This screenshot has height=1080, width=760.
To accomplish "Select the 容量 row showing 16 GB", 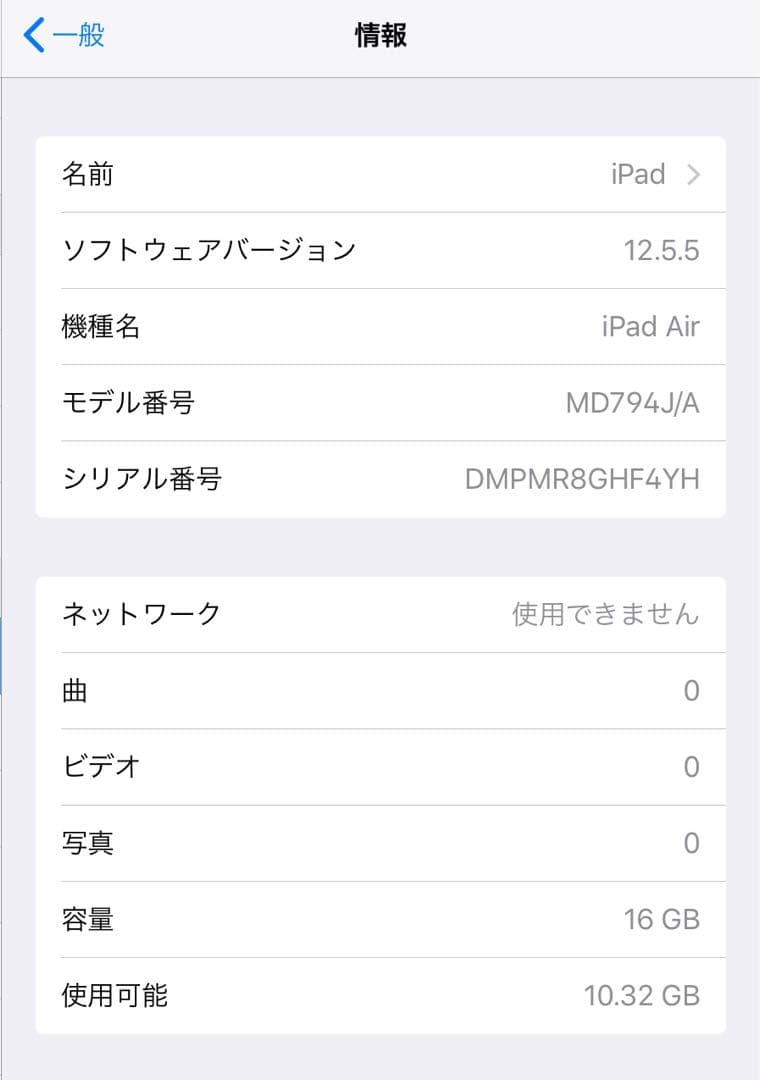I will point(380,918).
